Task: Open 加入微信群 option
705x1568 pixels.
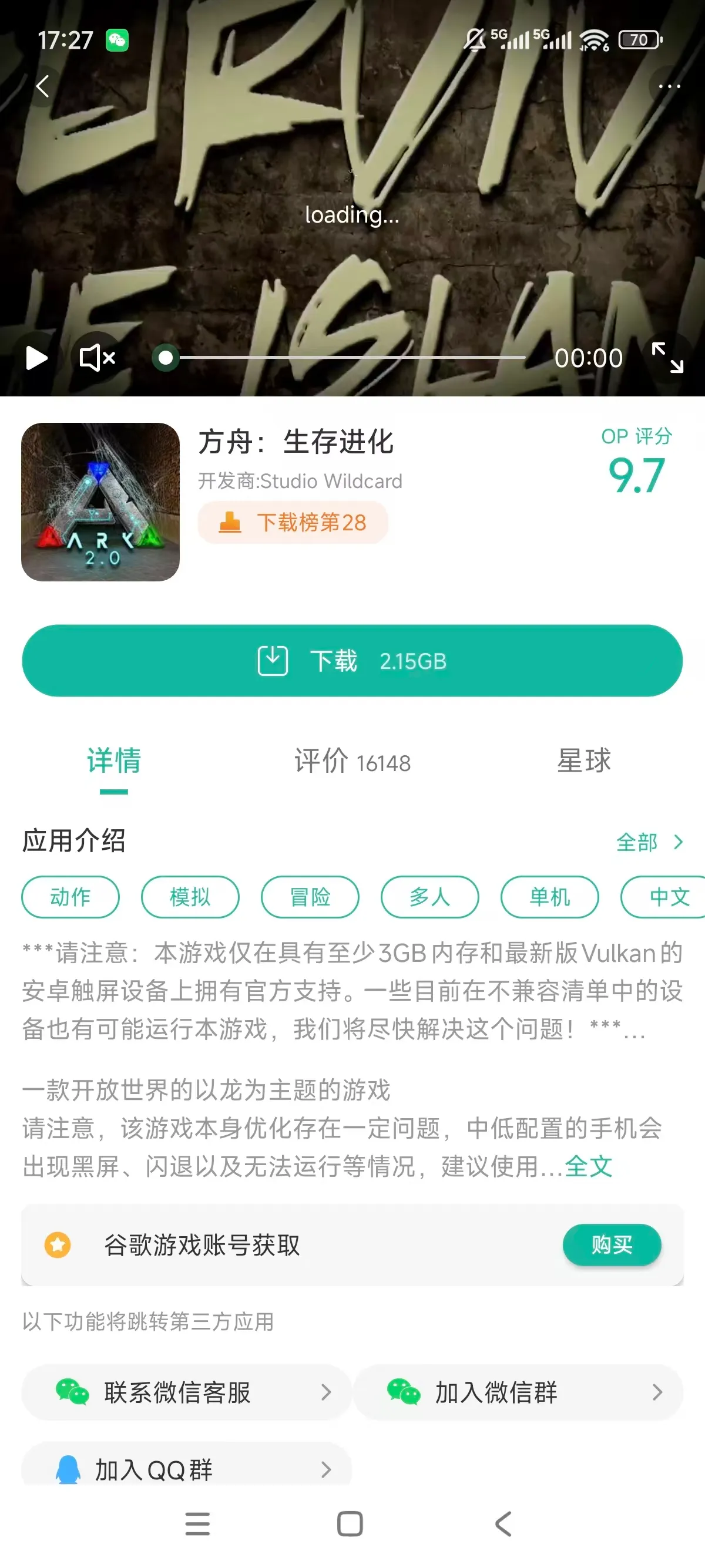Action: coord(518,1392)
